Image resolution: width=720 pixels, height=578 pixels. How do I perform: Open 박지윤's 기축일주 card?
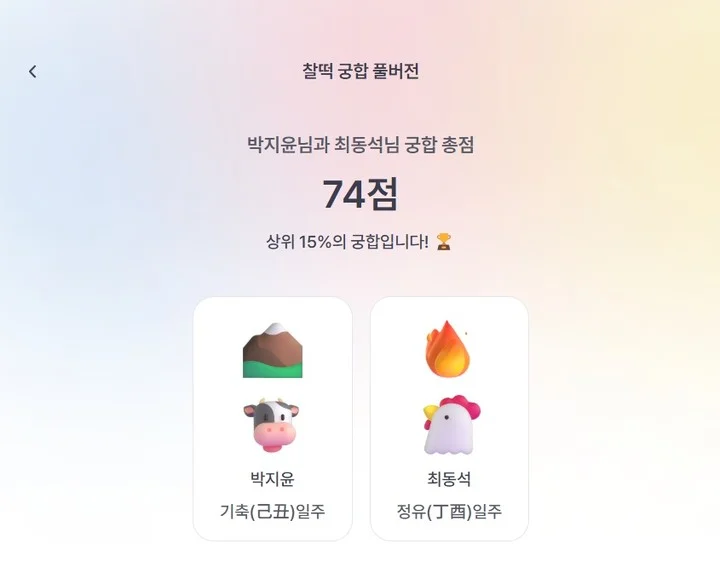click(272, 418)
